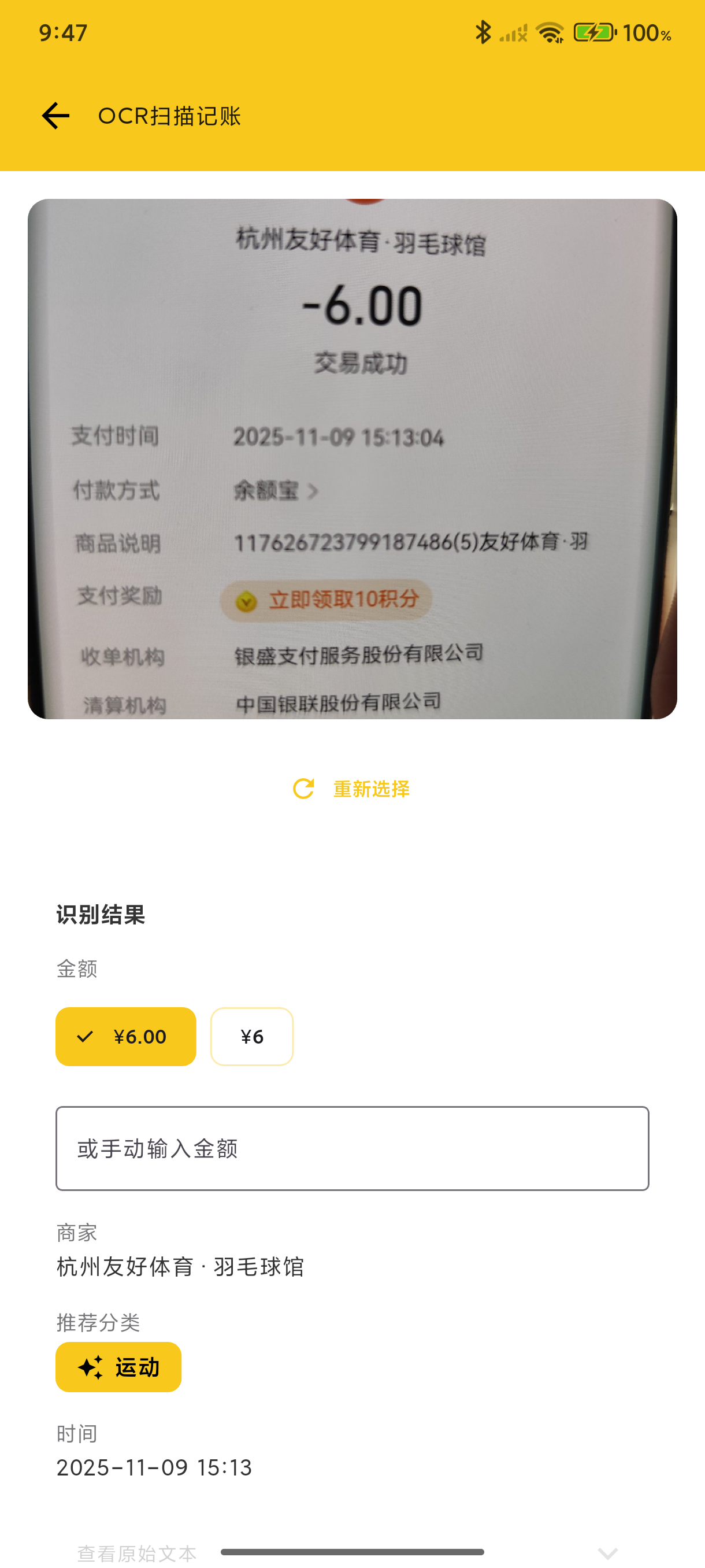Navigate back using the arrow icon
This screenshot has width=705, height=1568.
[54, 116]
